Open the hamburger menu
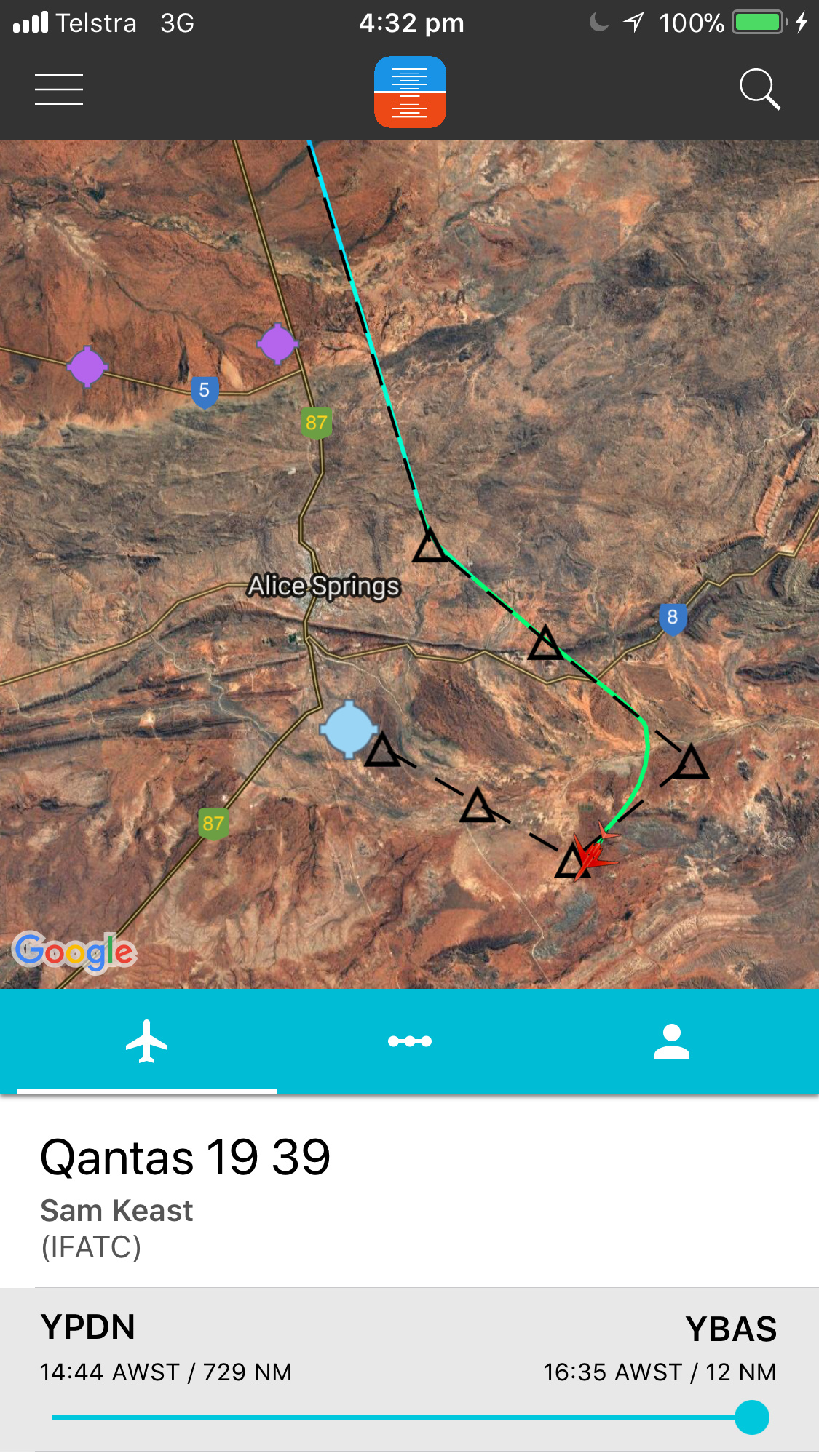 59,89
